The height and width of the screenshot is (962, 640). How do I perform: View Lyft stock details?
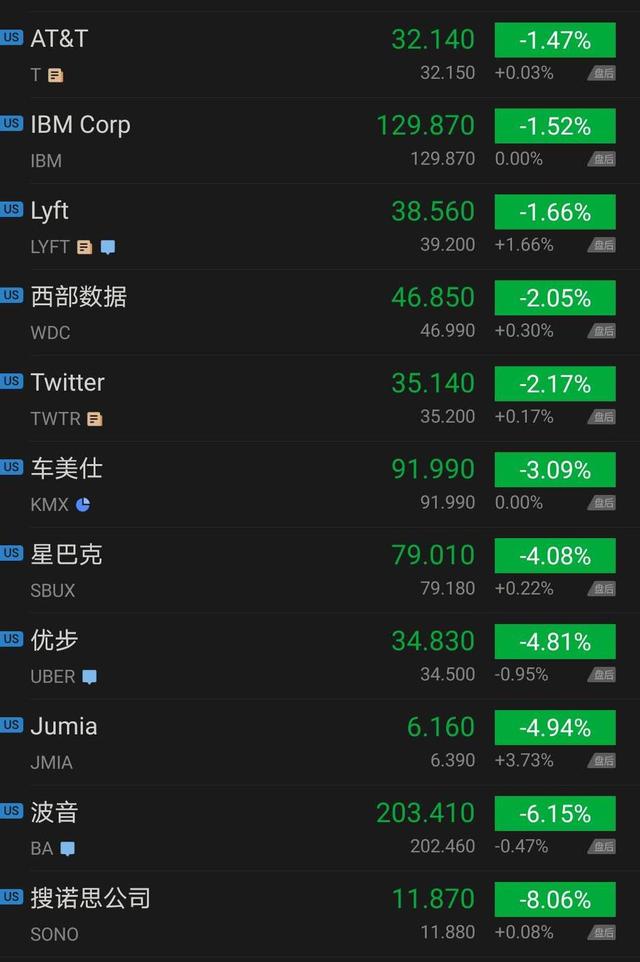[320, 226]
